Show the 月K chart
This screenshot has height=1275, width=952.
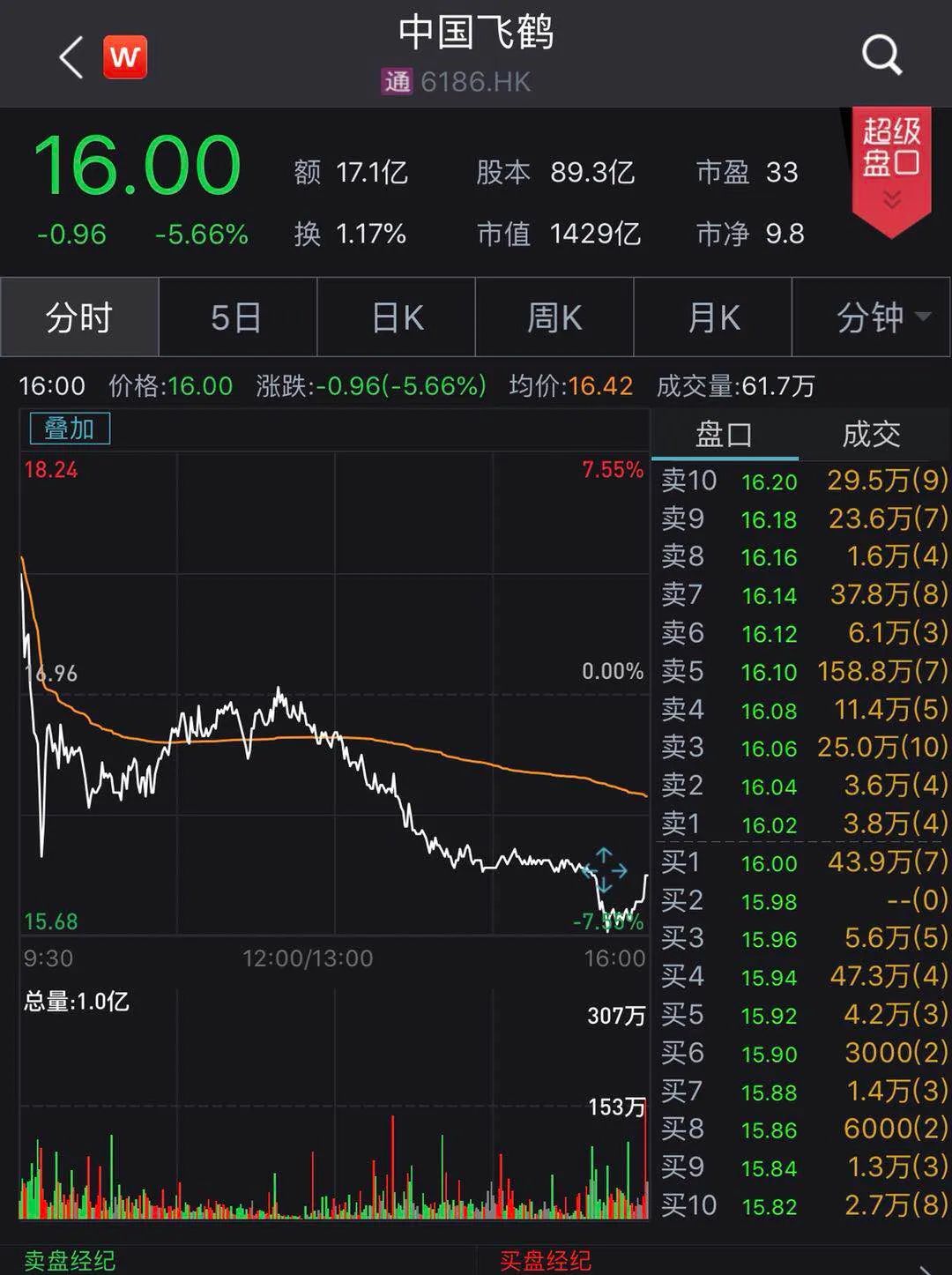713,317
